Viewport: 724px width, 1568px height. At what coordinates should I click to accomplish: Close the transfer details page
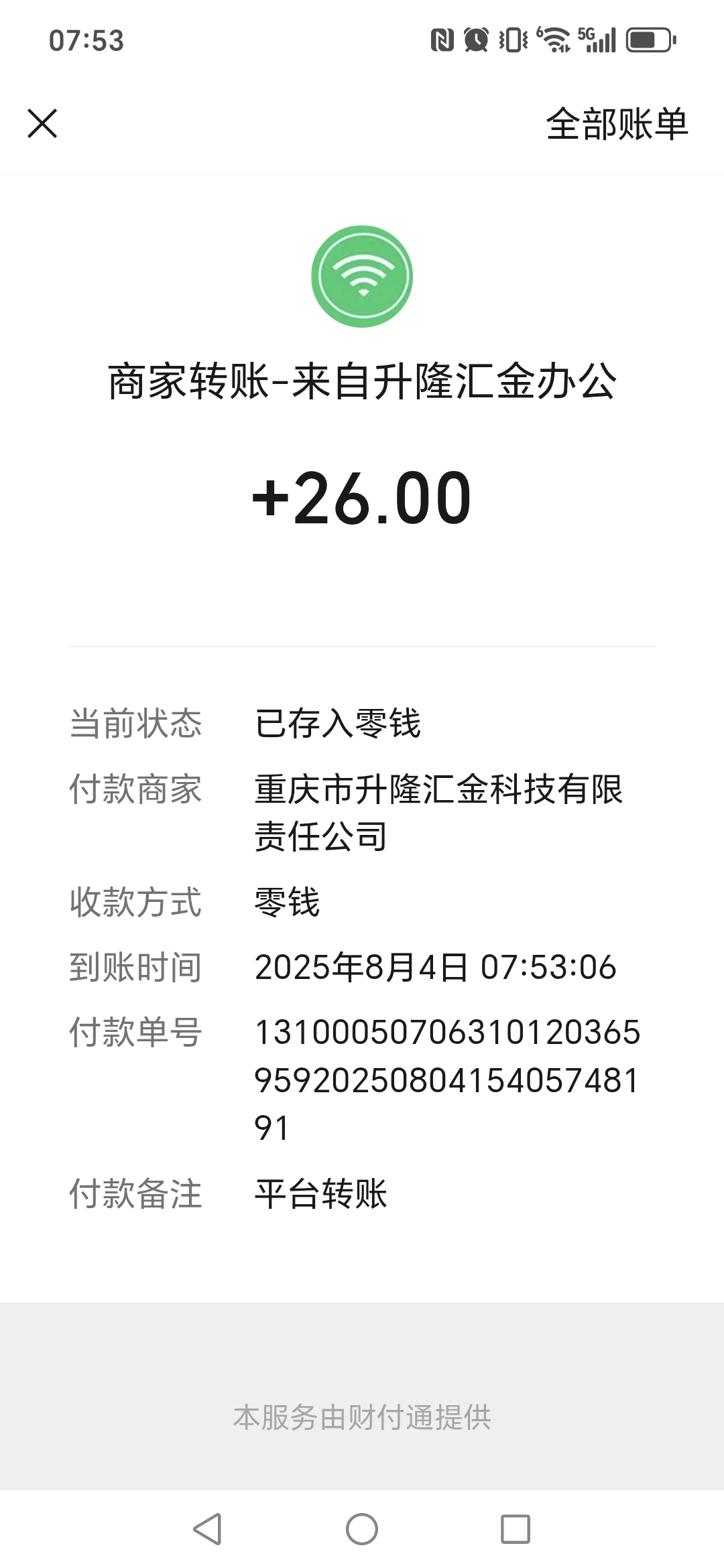42,124
